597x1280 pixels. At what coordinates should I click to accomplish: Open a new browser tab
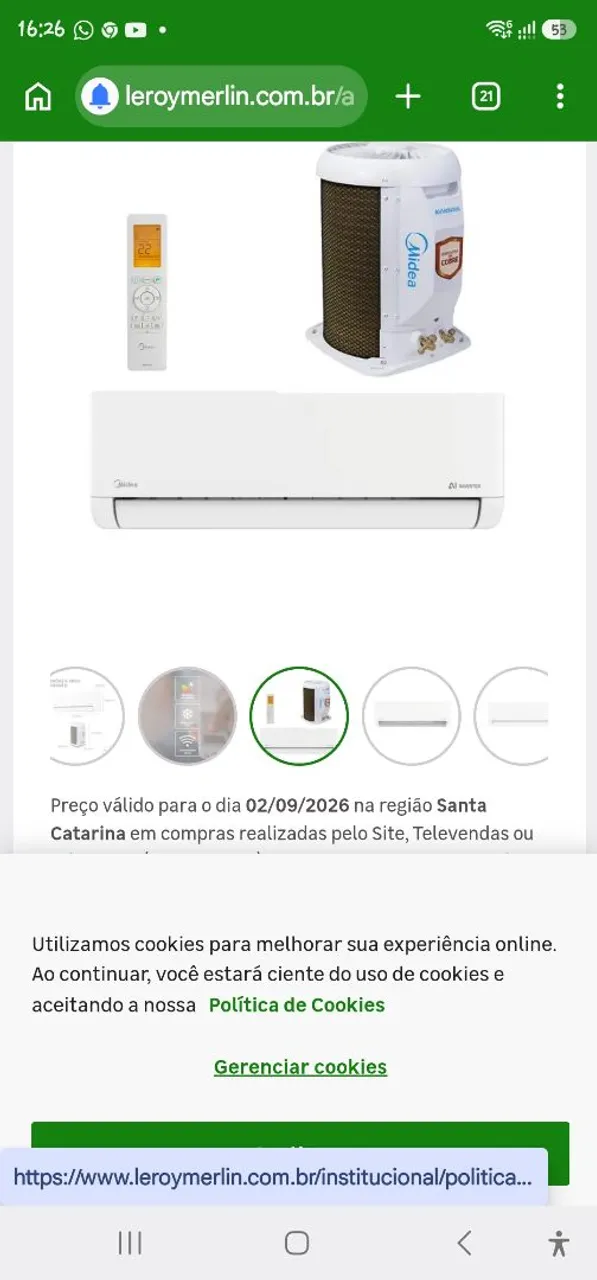pos(408,97)
